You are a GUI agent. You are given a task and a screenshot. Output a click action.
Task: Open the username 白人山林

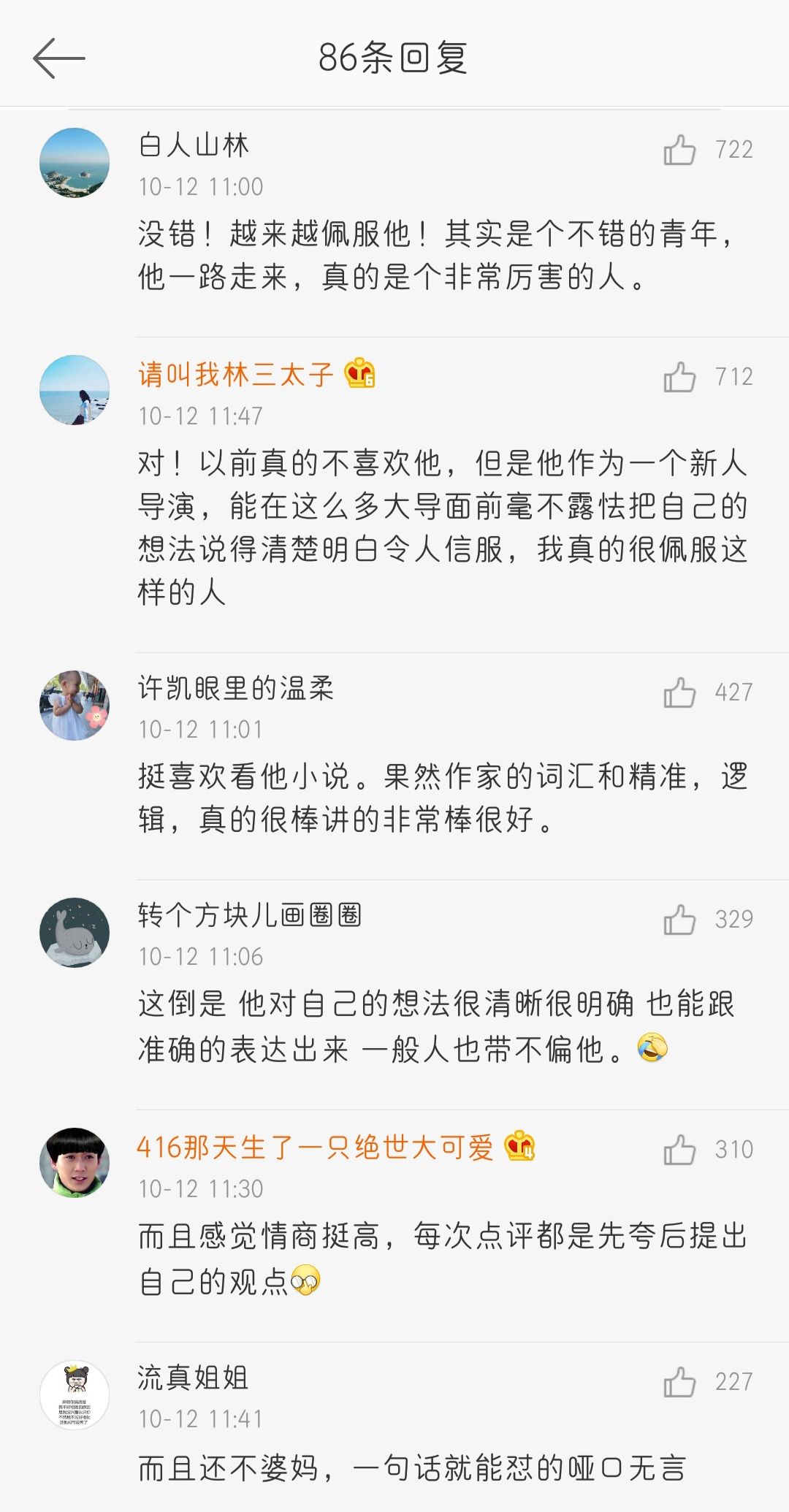pos(194,145)
